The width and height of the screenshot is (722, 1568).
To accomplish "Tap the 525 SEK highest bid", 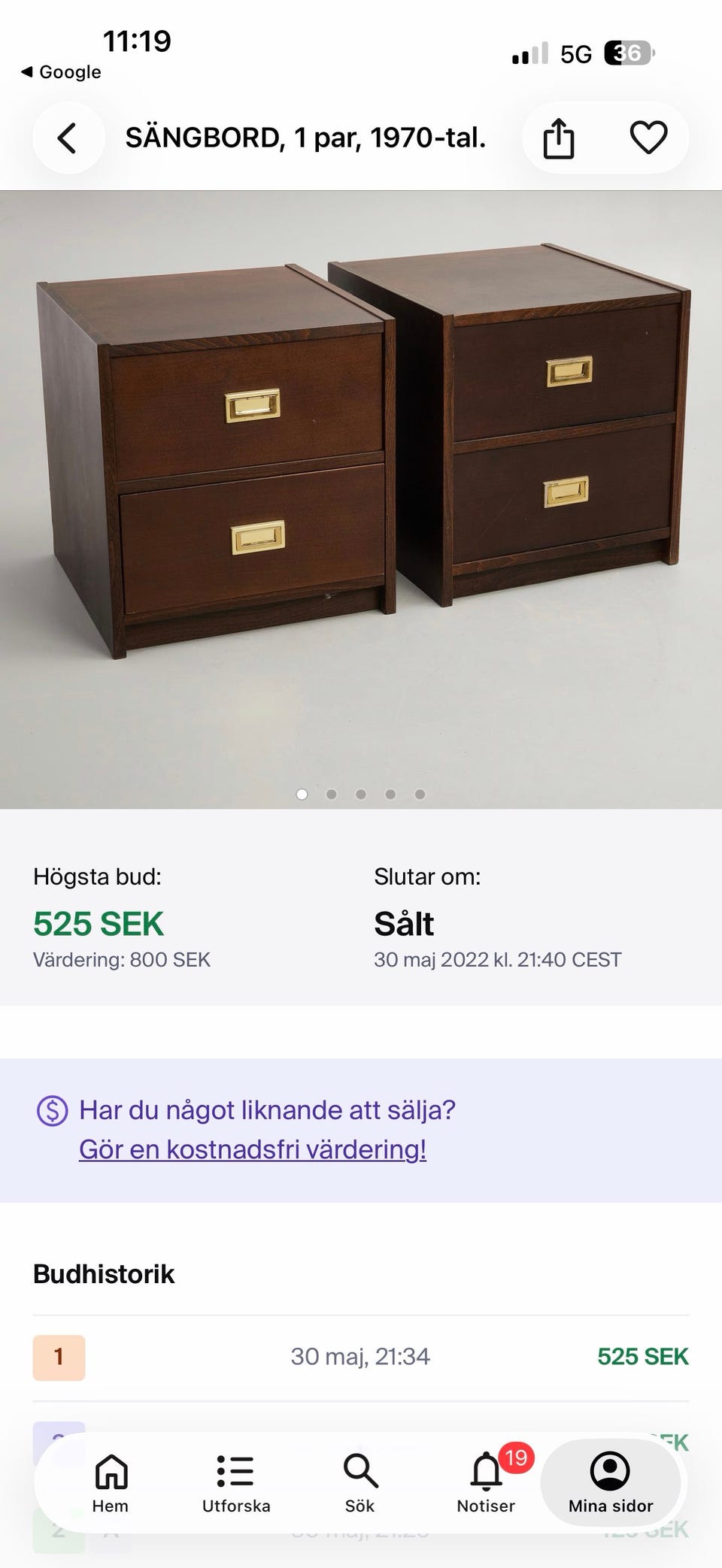I will point(99,923).
